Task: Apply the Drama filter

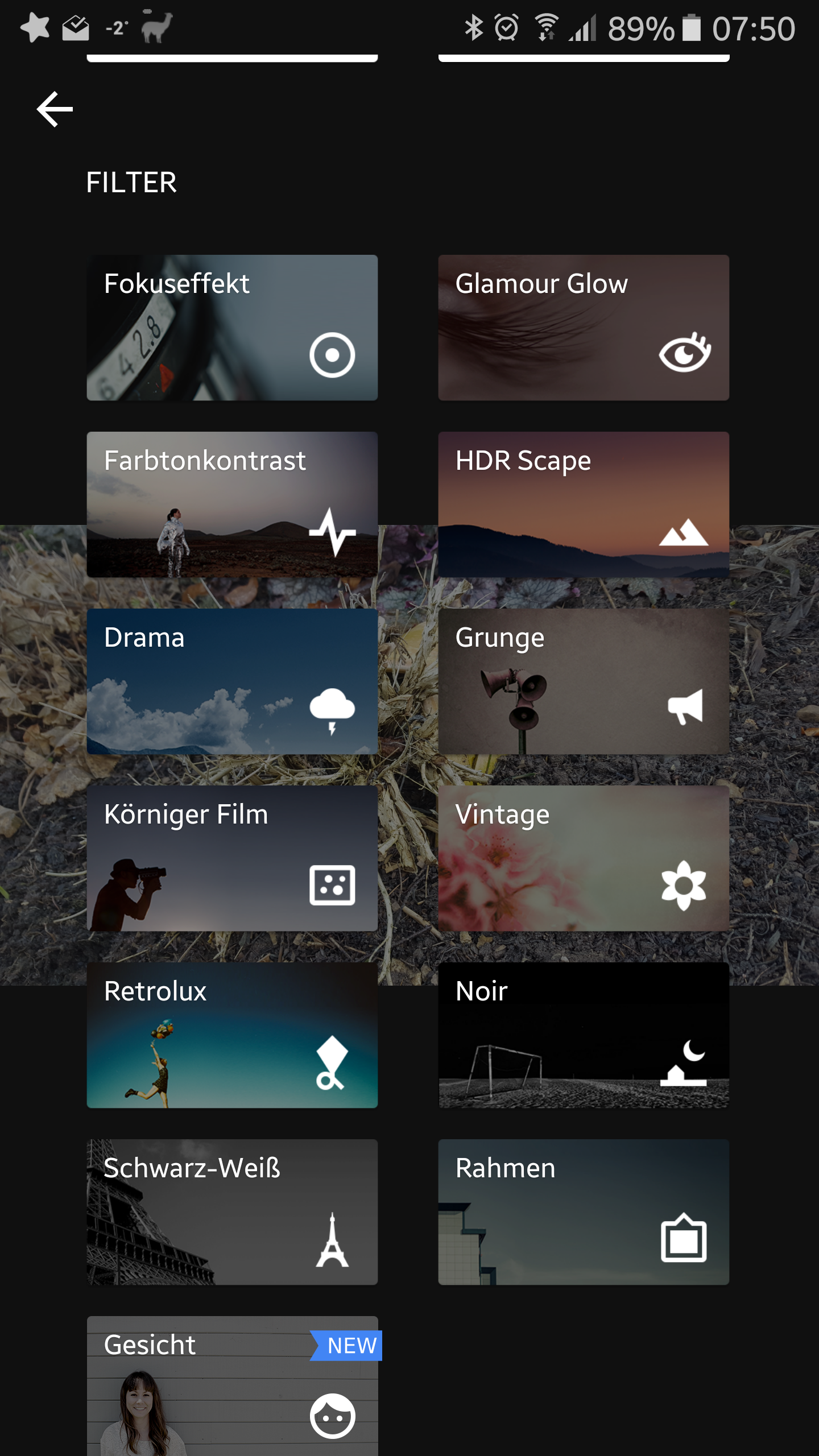Action: (232, 681)
